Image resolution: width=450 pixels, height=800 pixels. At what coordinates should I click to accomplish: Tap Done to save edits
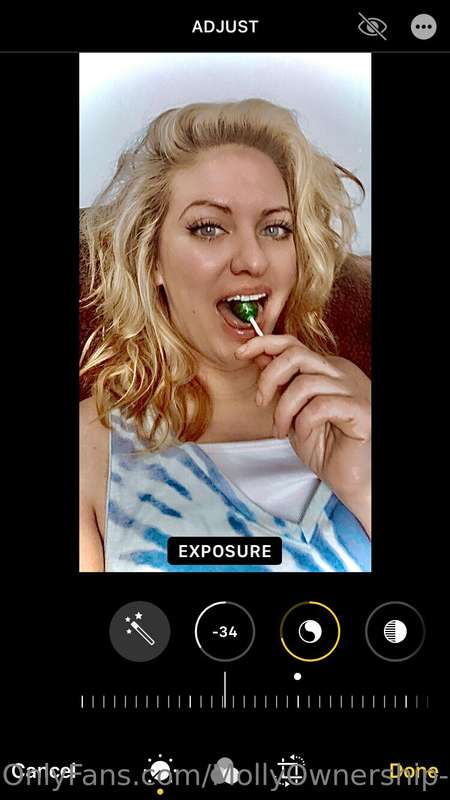[413, 770]
